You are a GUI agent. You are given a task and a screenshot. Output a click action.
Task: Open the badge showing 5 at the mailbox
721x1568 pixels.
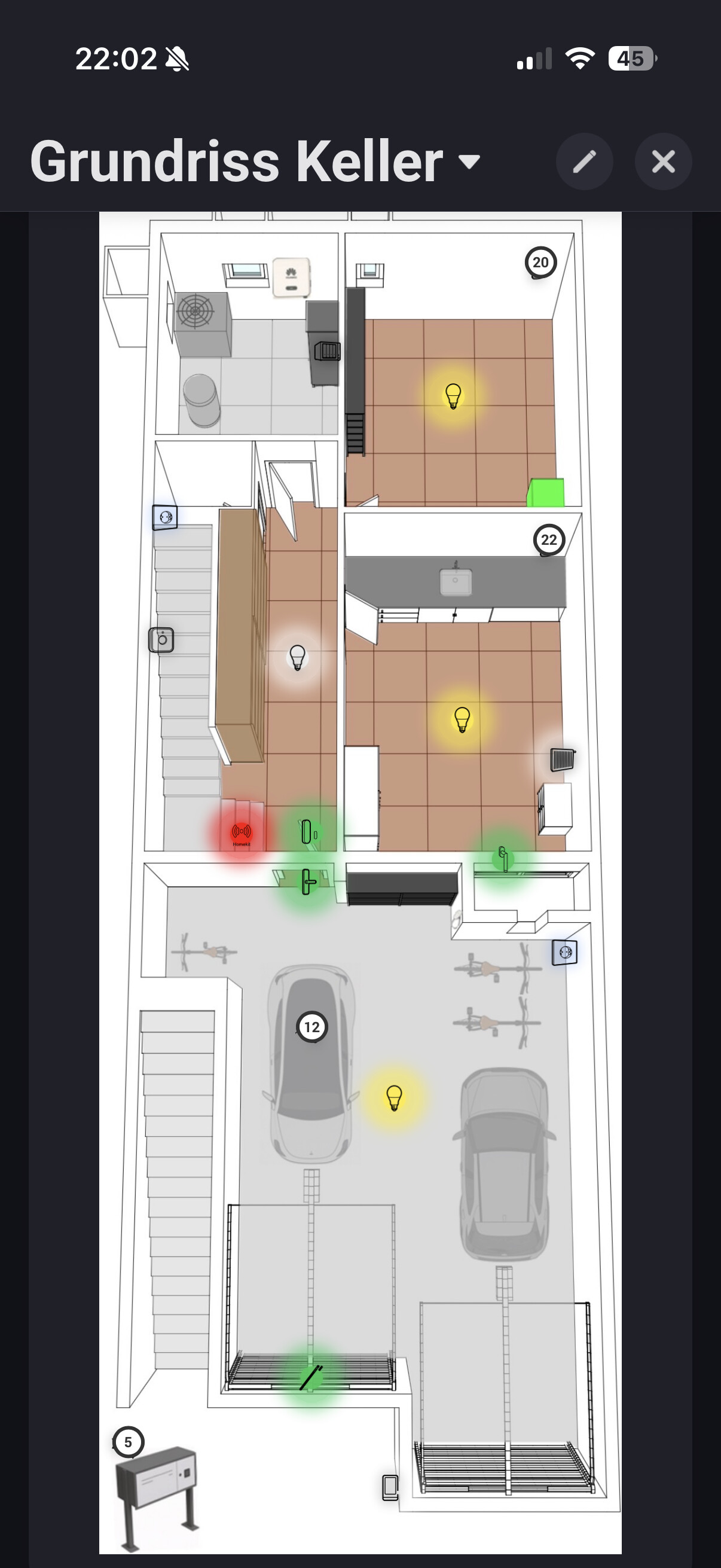pyautogui.click(x=128, y=1442)
